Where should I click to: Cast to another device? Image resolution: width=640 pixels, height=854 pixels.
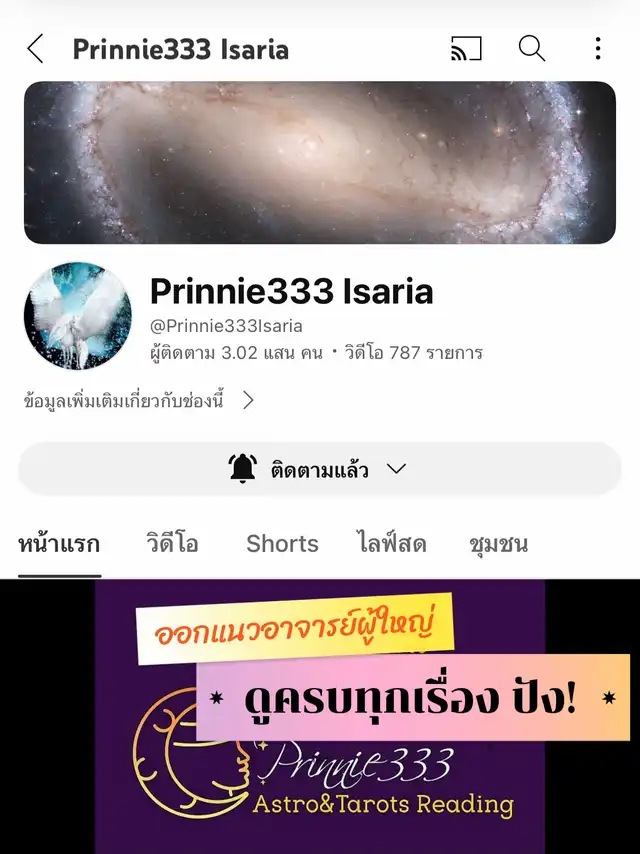point(466,48)
